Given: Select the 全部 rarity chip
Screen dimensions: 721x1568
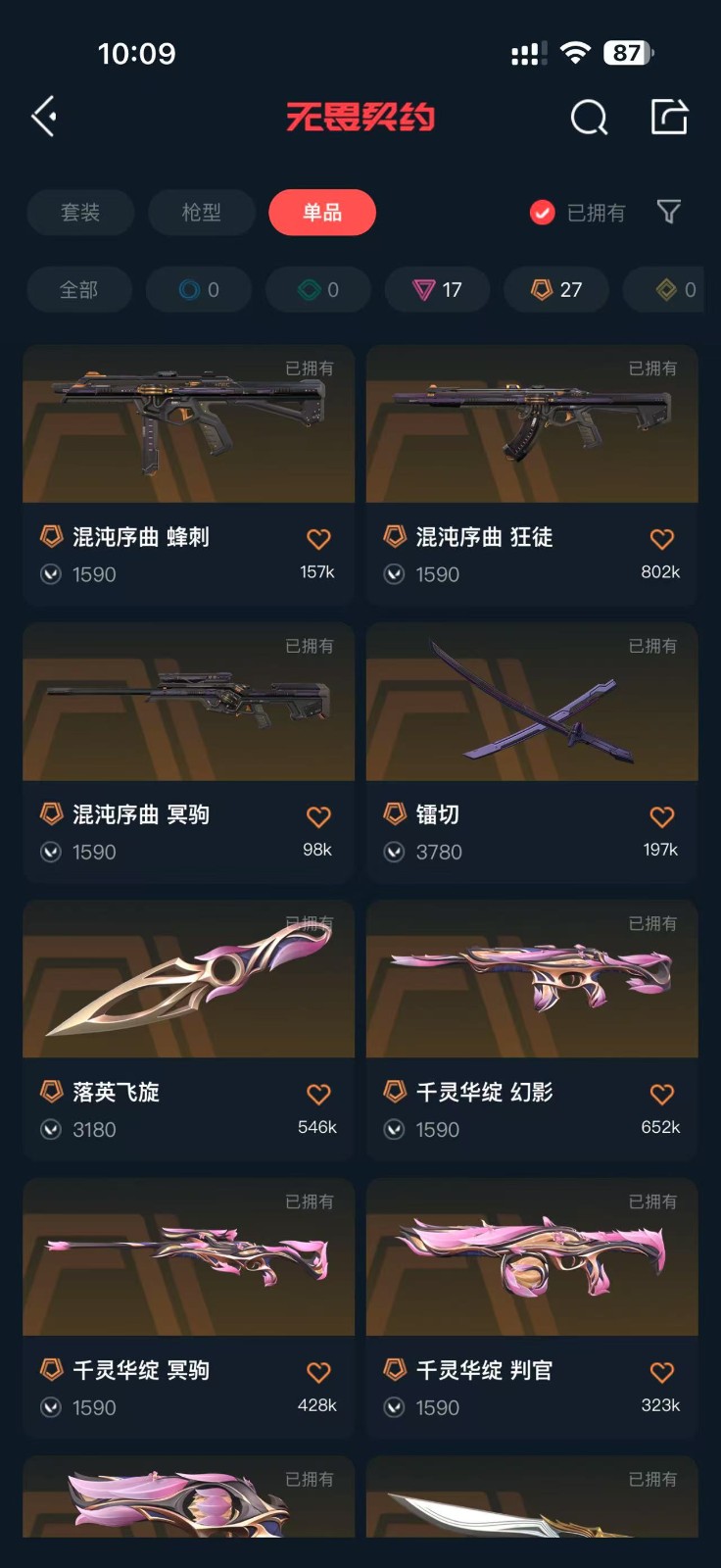Looking at the screenshot, I should pos(79,290).
